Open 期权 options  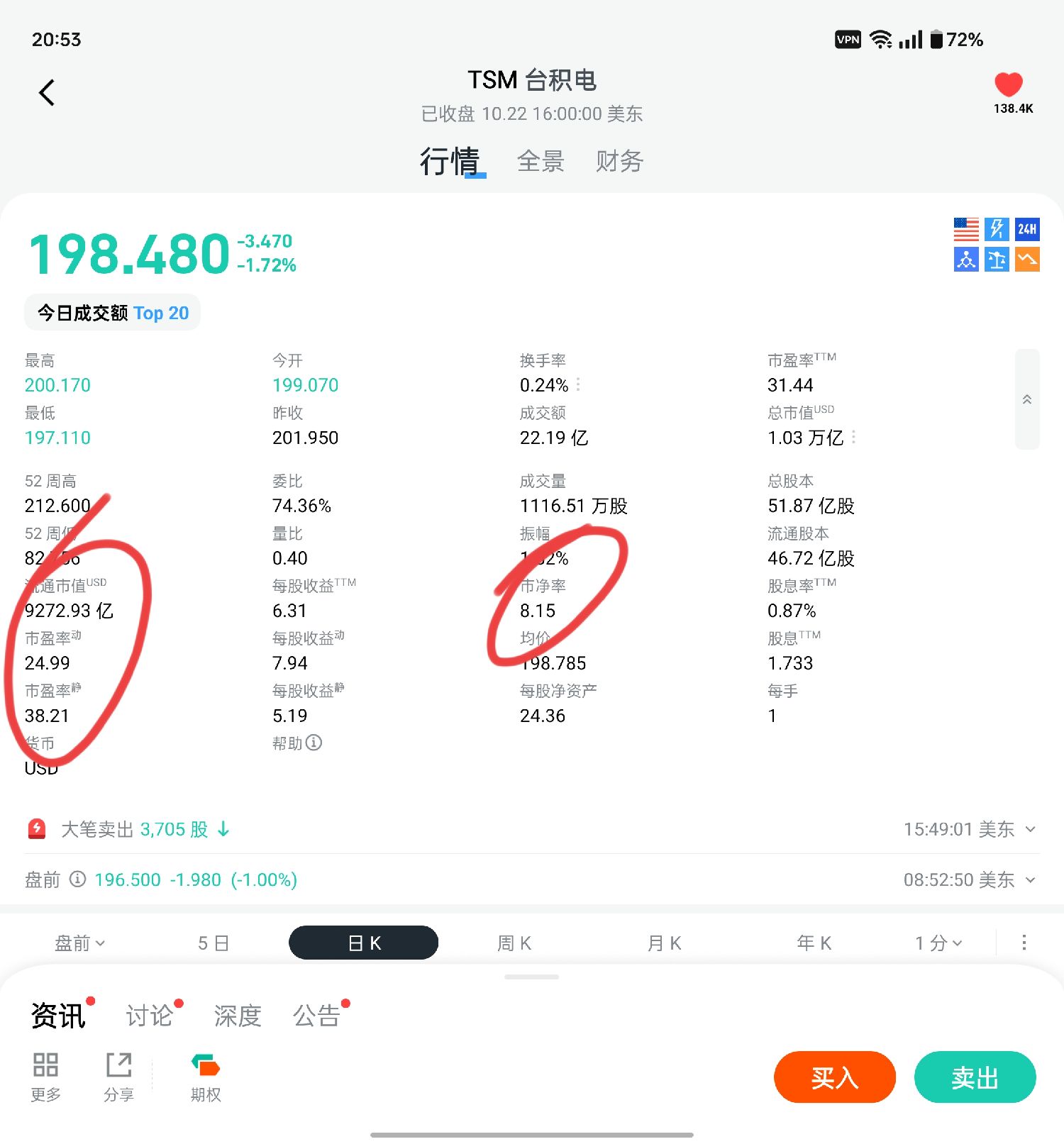click(206, 1077)
